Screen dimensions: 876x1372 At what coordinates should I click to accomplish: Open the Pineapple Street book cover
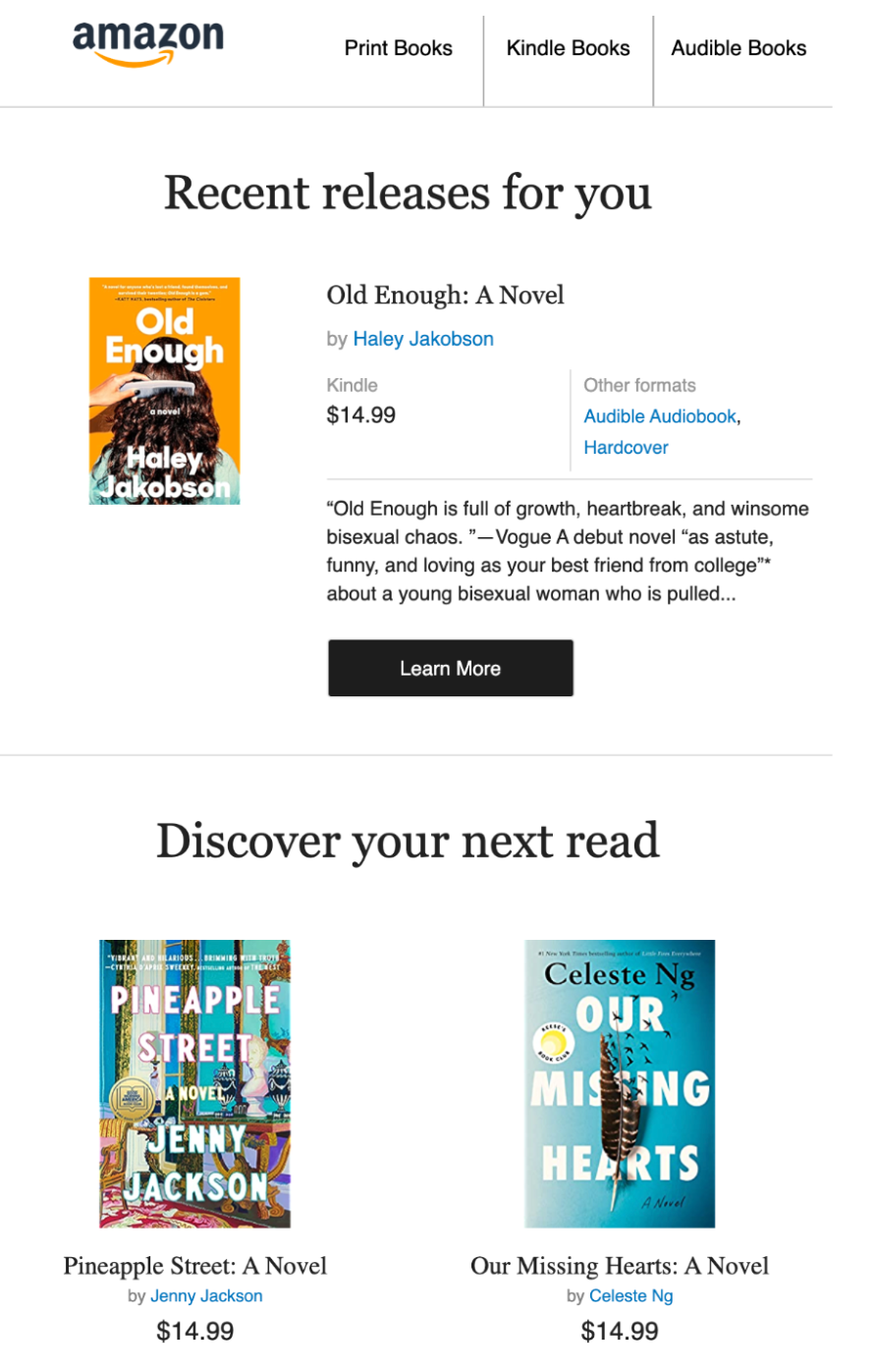pyautogui.click(x=194, y=1083)
